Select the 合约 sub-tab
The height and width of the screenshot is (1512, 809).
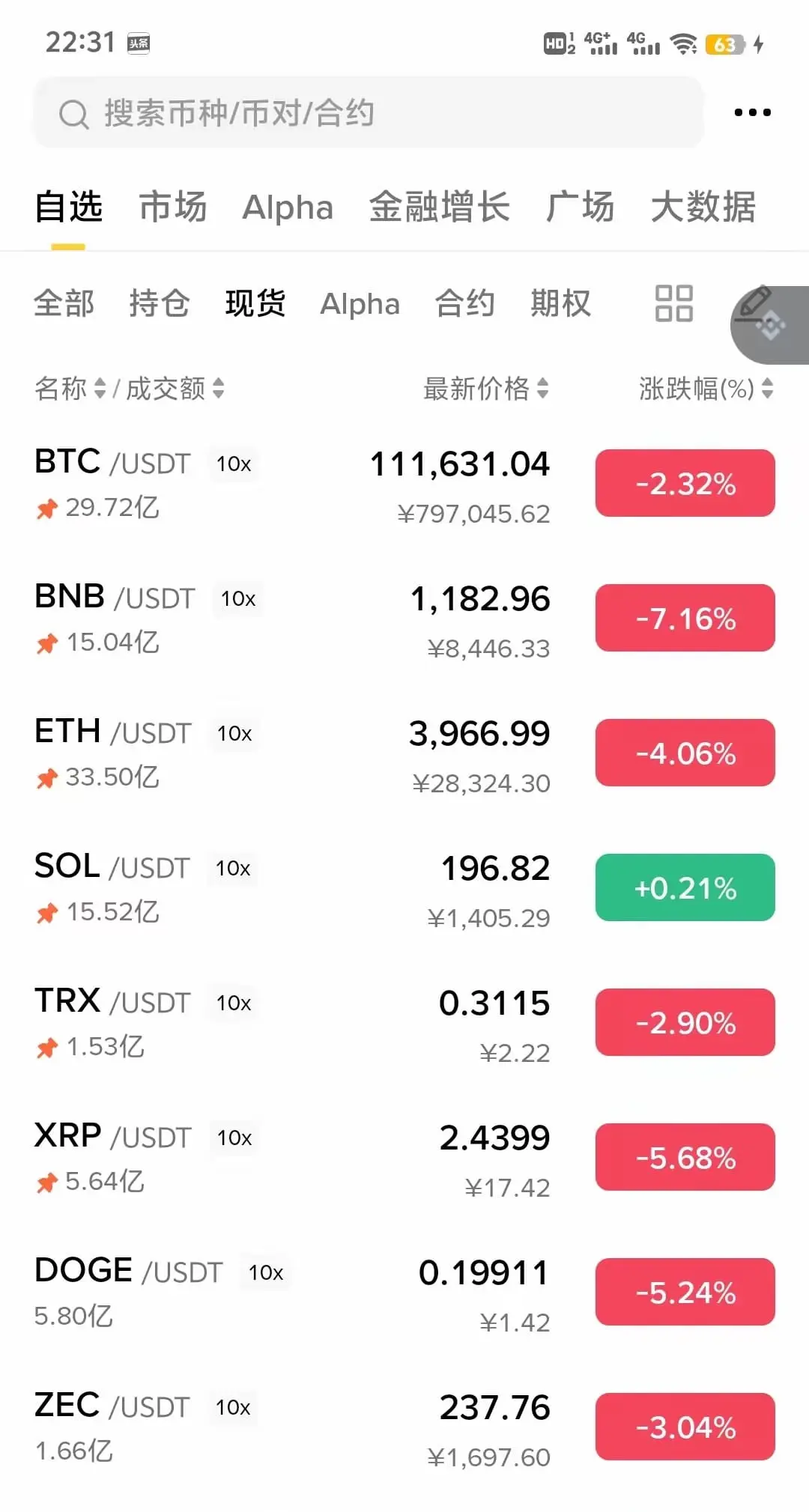(464, 304)
